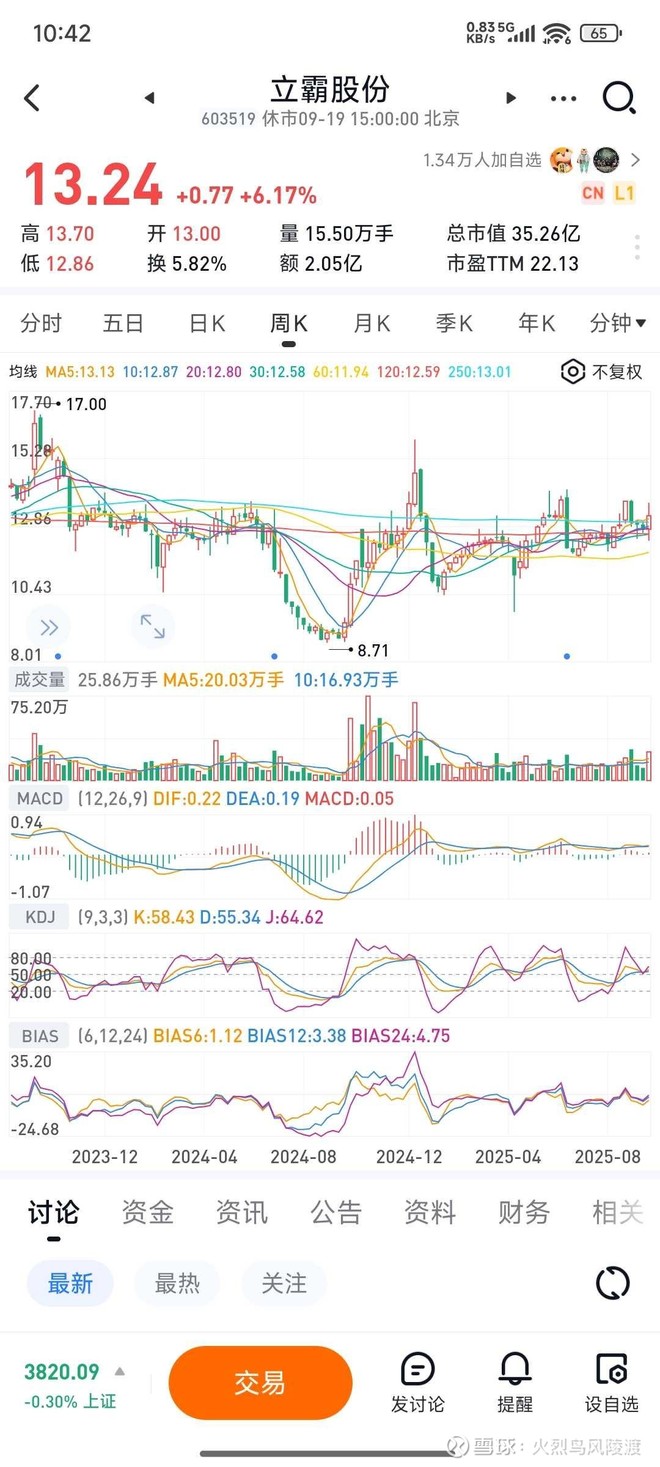
Task: Set a price alert with 提醒
Action: click(515, 1384)
